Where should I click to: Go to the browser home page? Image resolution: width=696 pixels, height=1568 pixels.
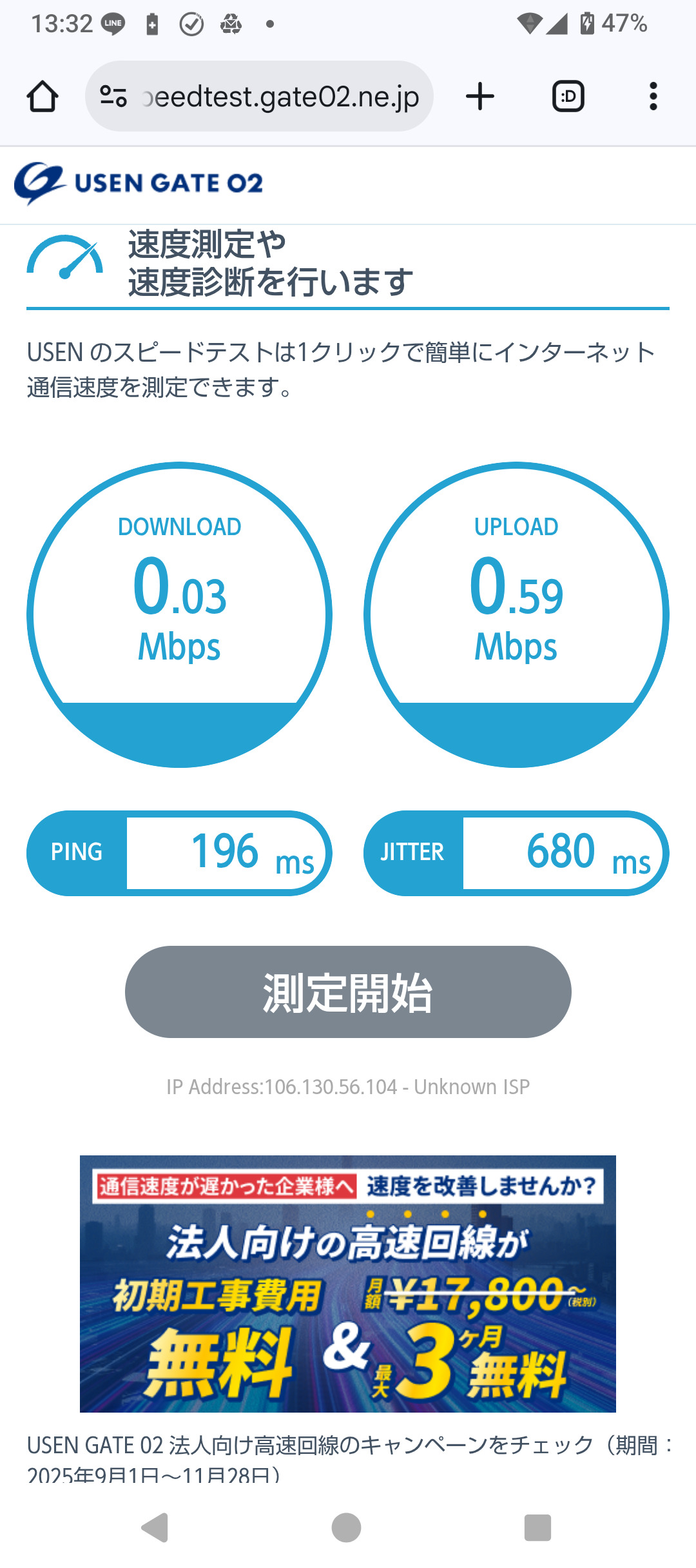coord(43,97)
